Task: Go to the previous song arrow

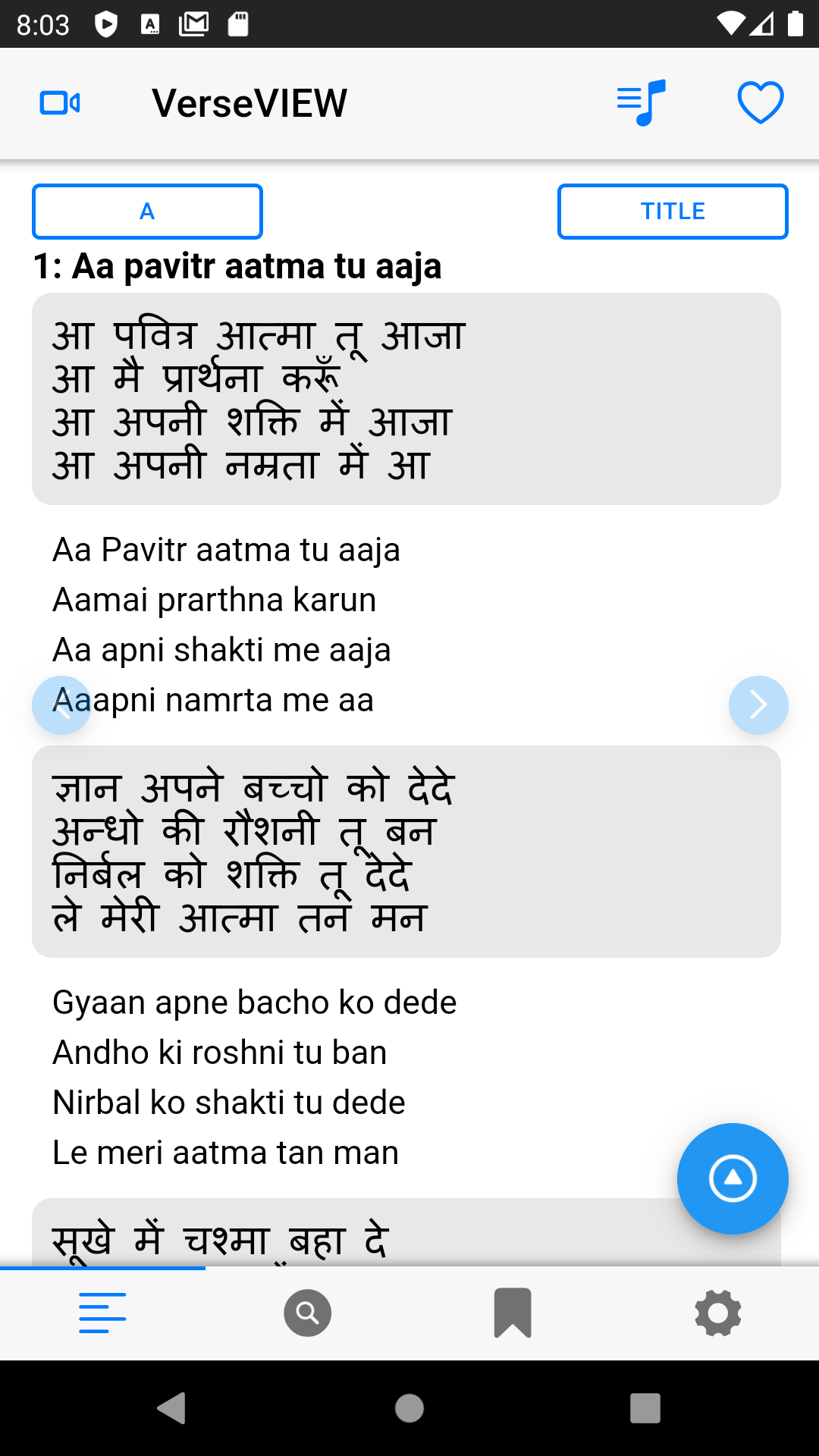Action: 61,705
